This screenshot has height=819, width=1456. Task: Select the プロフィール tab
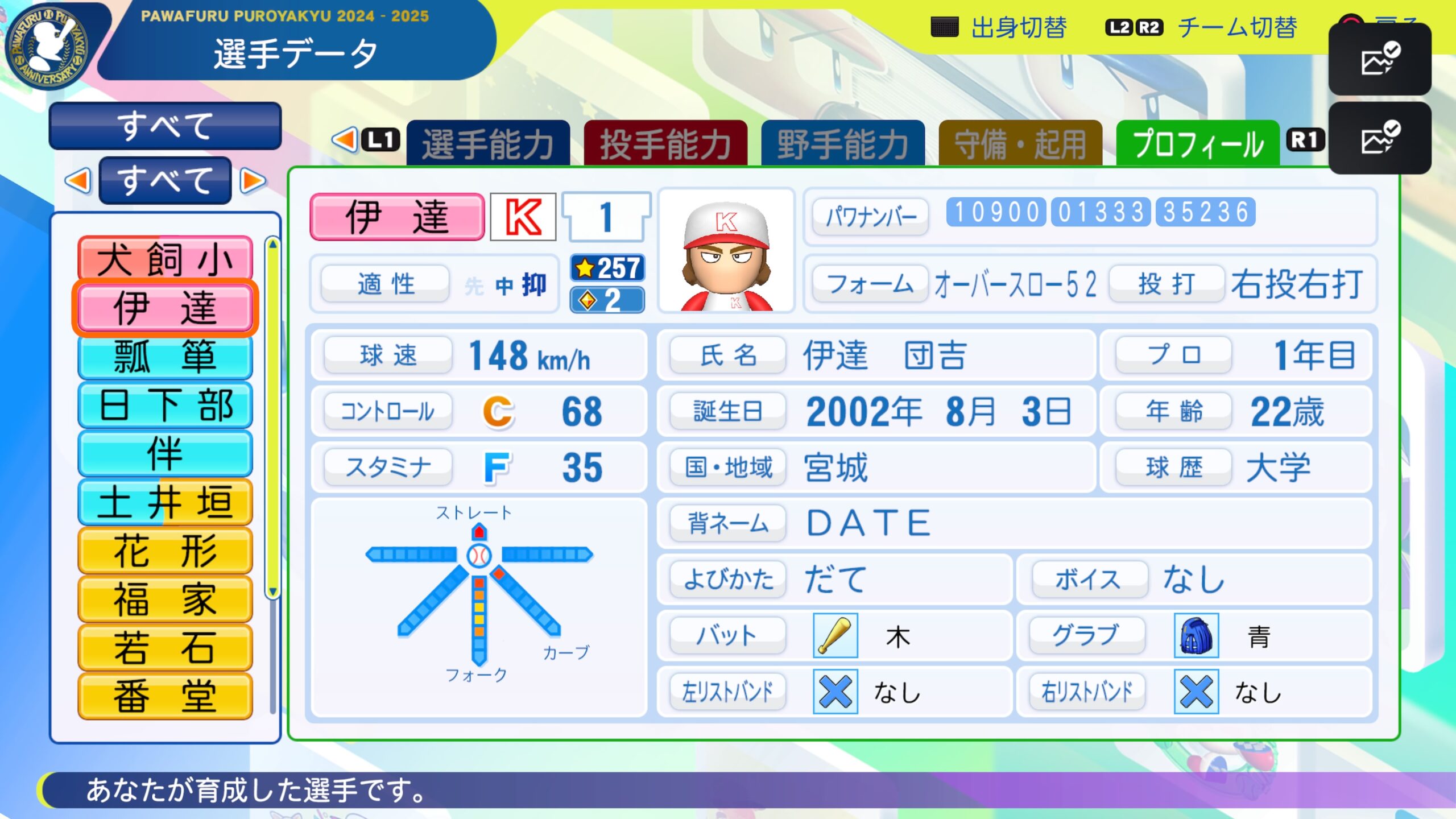click(x=1198, y=144)
